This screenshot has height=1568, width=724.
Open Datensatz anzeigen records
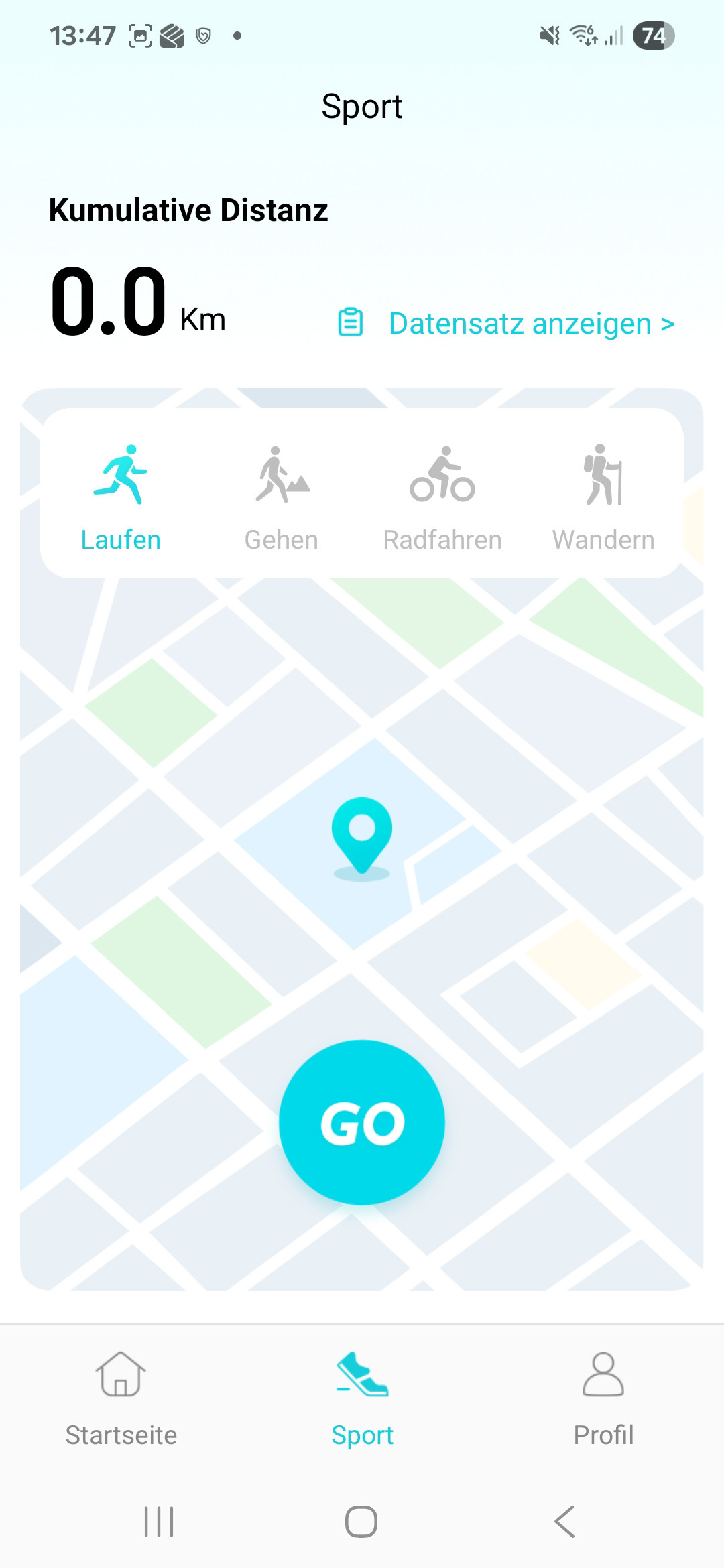[x=507, y=323]
